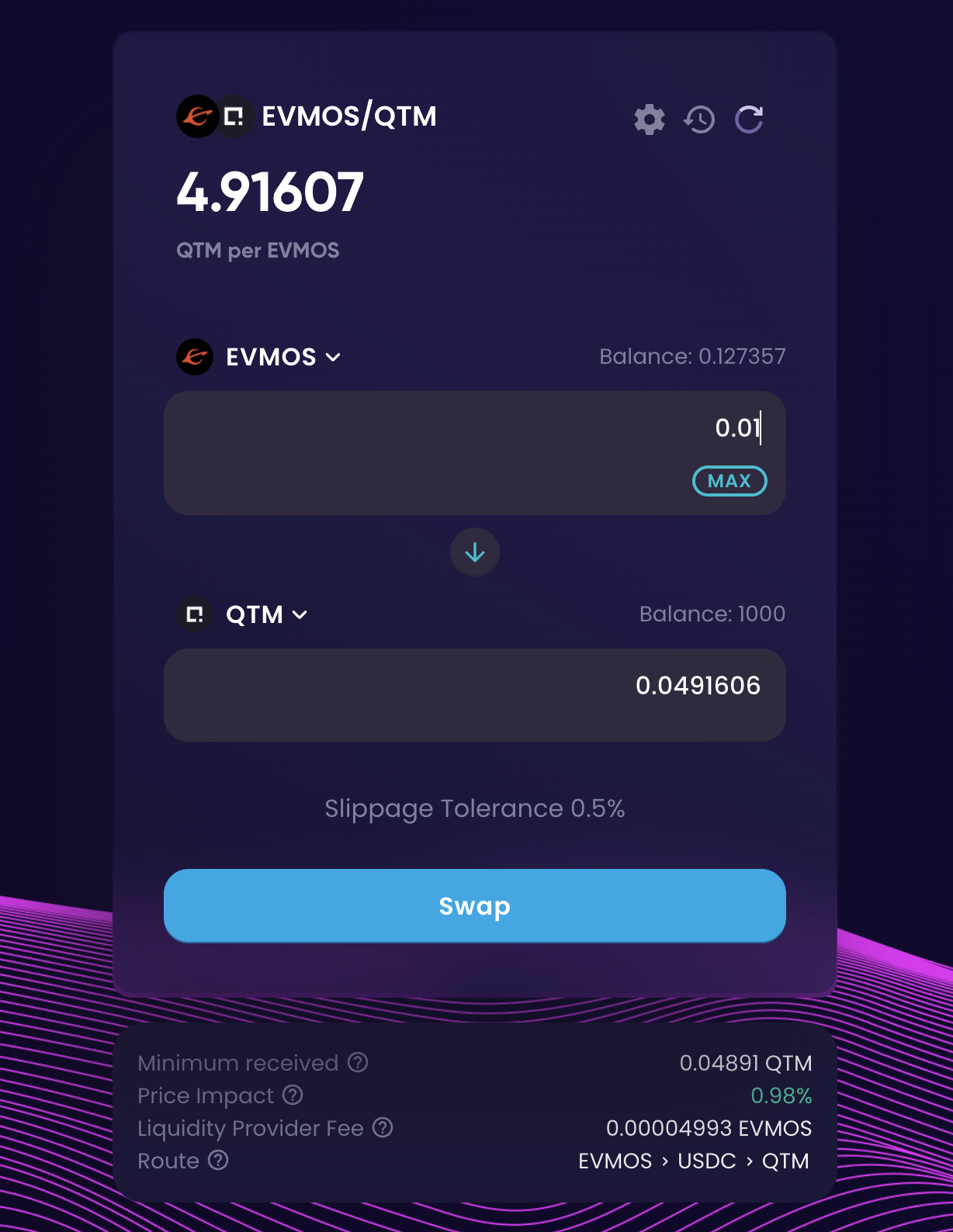Reverse swap direction with arrow button

click(475, 552)
